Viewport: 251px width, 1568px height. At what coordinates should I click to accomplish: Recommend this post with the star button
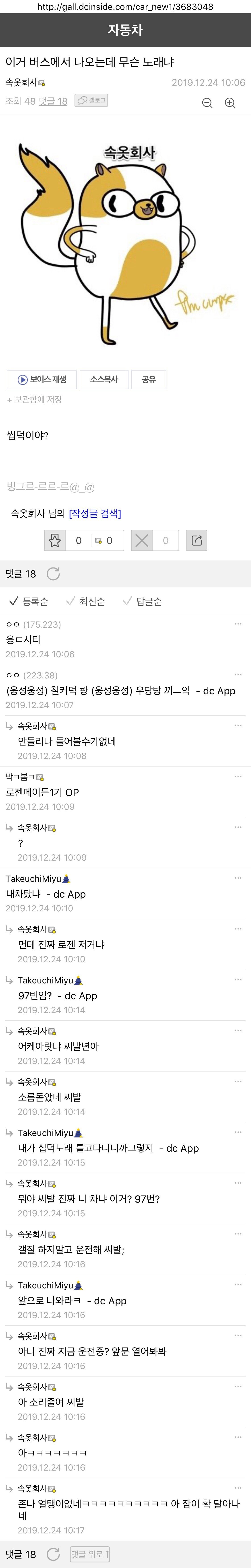(x=55, y=540)
